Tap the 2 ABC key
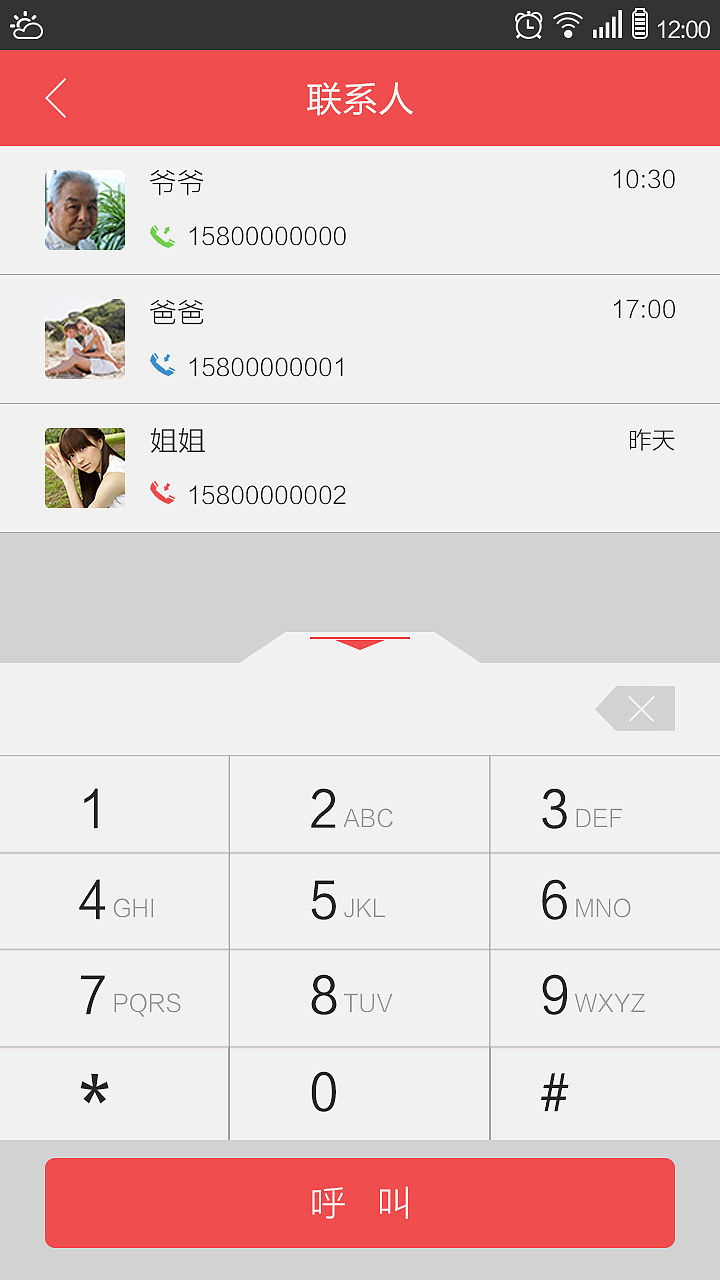The height and width of the screenshot is (1280, 720). [359, 805]
